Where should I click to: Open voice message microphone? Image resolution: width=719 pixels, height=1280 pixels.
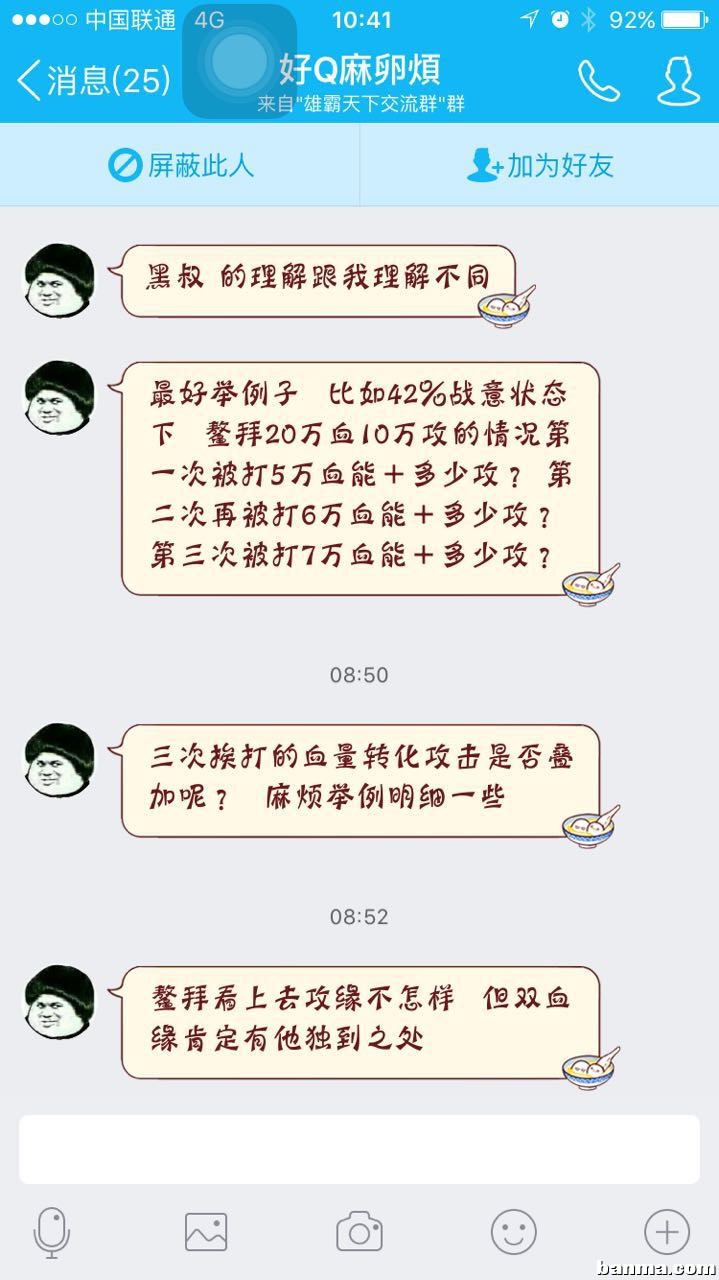point(52,1232)
